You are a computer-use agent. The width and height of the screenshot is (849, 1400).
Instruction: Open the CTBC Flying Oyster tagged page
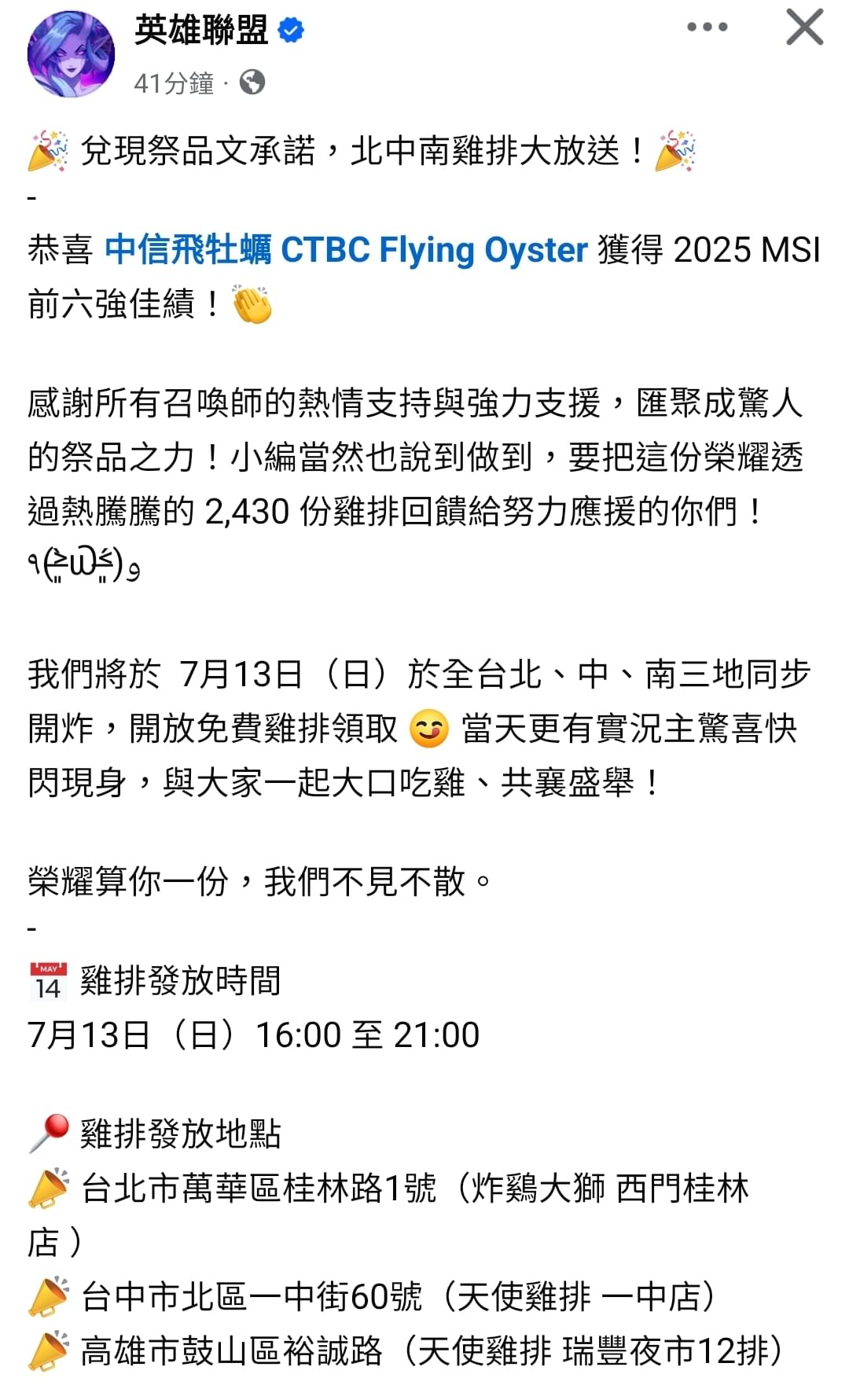(347, 249)
